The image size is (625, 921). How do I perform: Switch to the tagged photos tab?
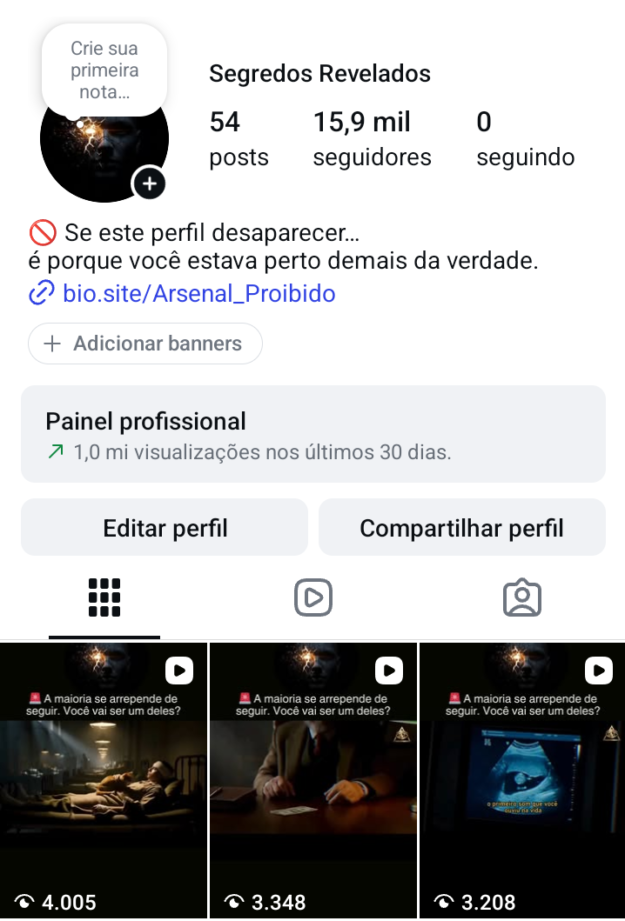coord(522,598)
